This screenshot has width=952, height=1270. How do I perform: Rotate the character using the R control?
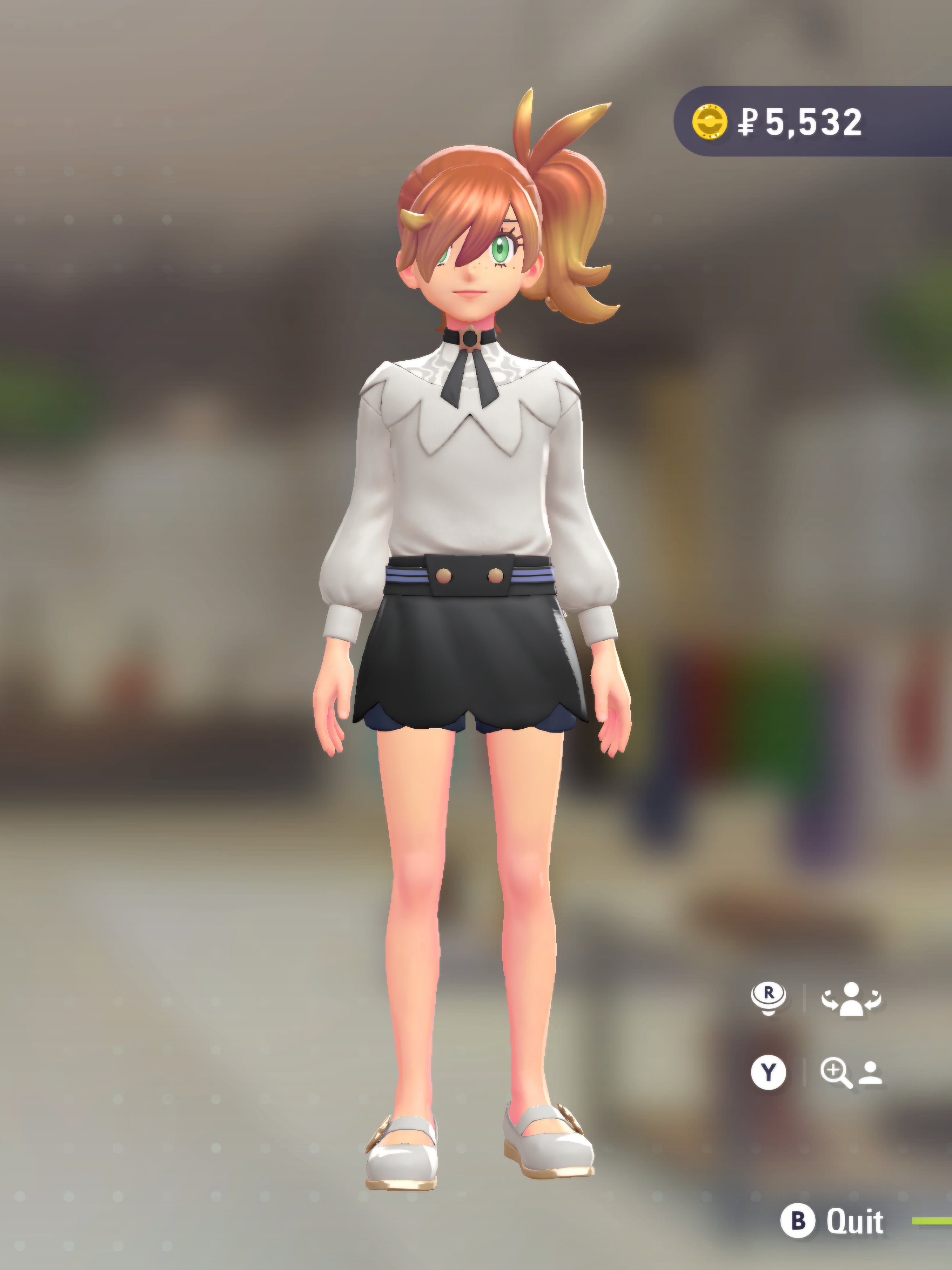click(768, 998)
